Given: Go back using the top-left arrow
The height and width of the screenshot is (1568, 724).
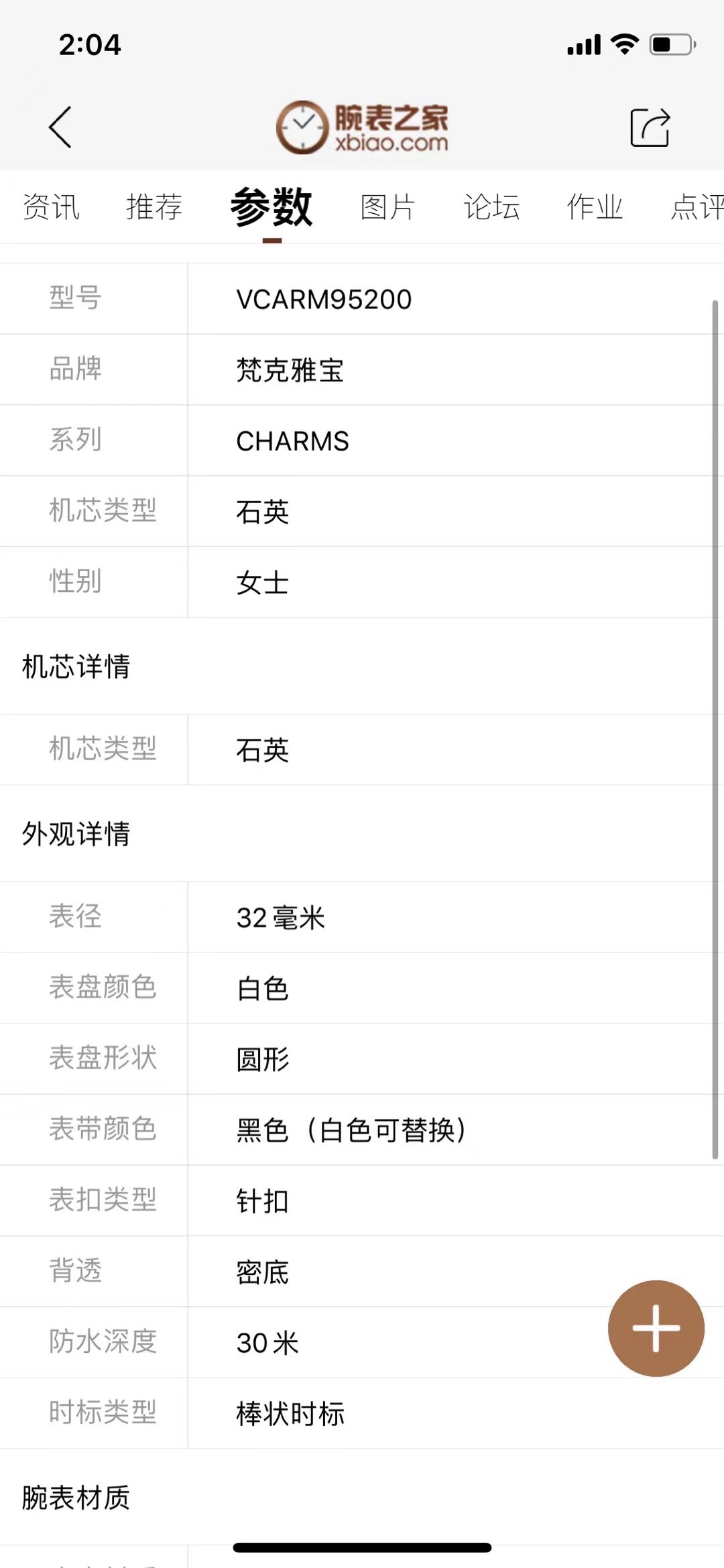Looking at the screenshot, I should 60,127.
